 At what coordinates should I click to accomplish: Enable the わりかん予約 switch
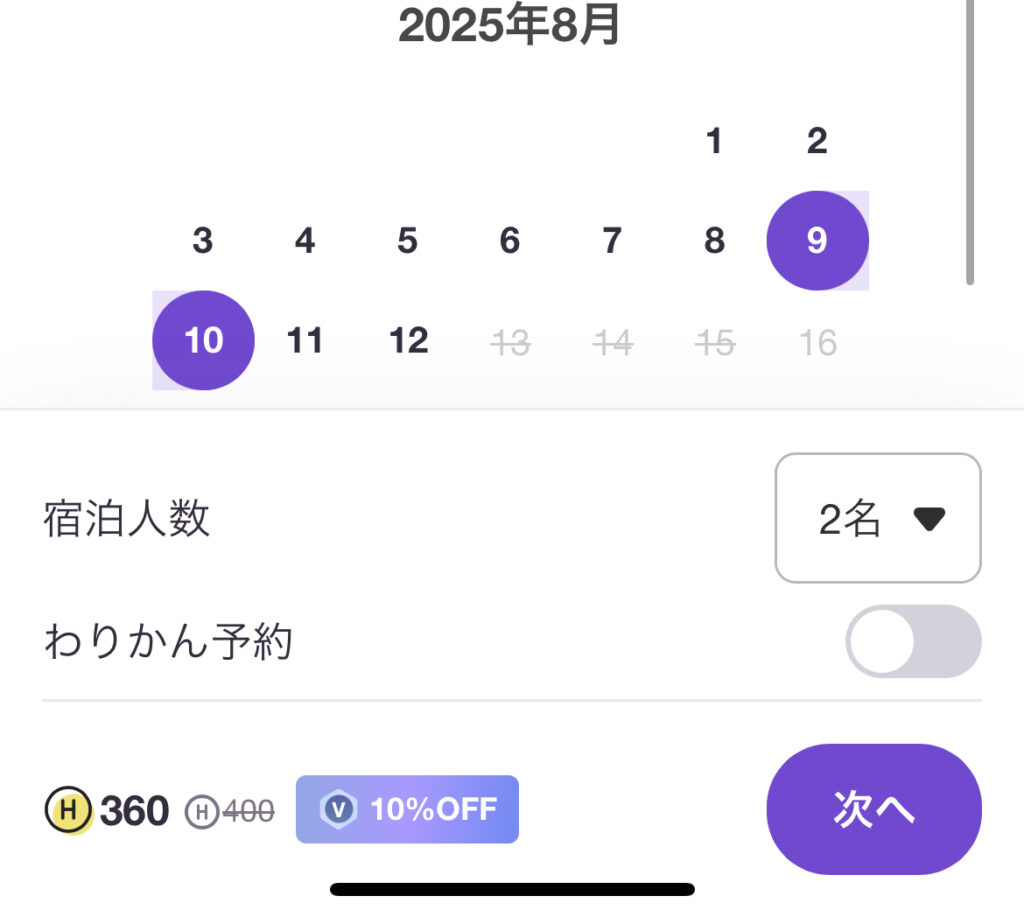[913, 641]
